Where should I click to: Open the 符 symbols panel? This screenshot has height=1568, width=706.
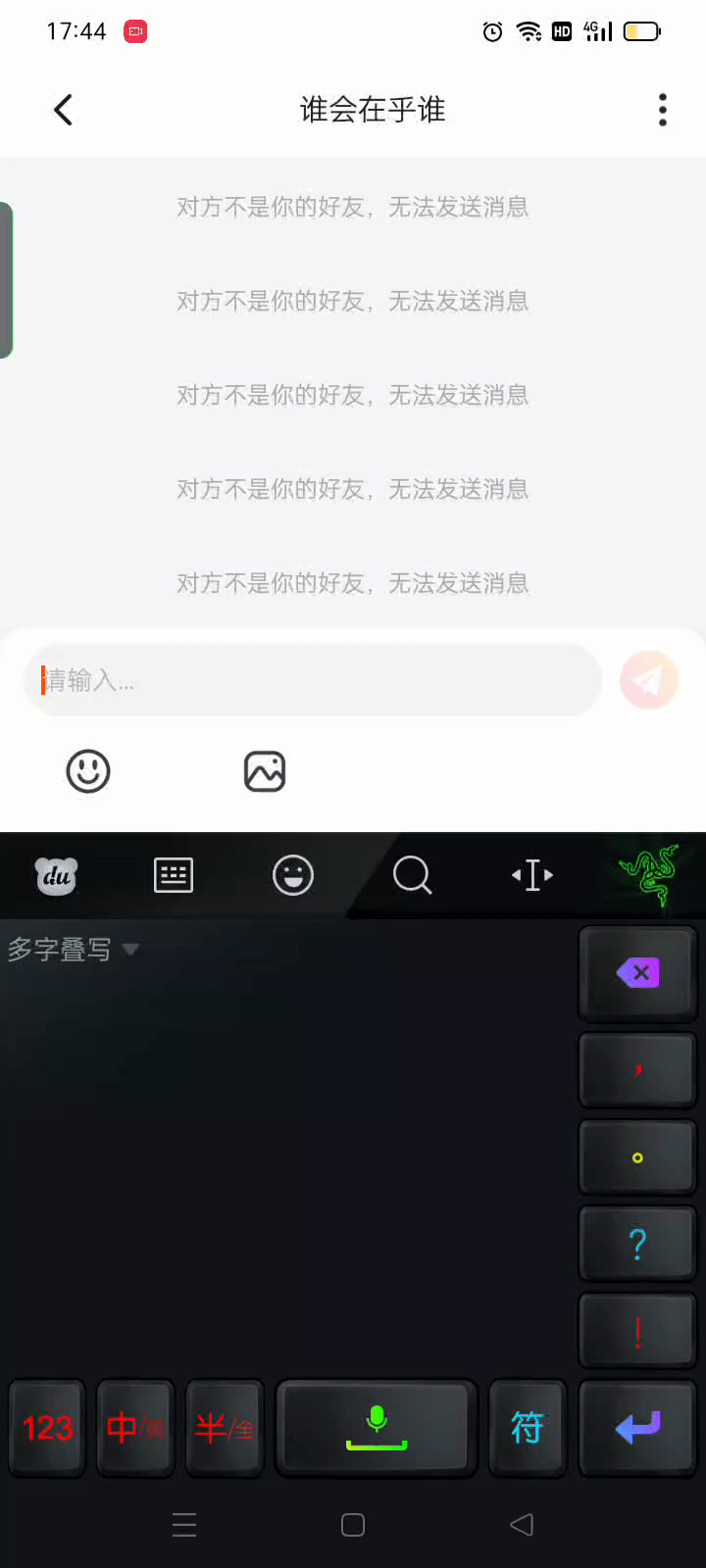(x=528, y=1428)
